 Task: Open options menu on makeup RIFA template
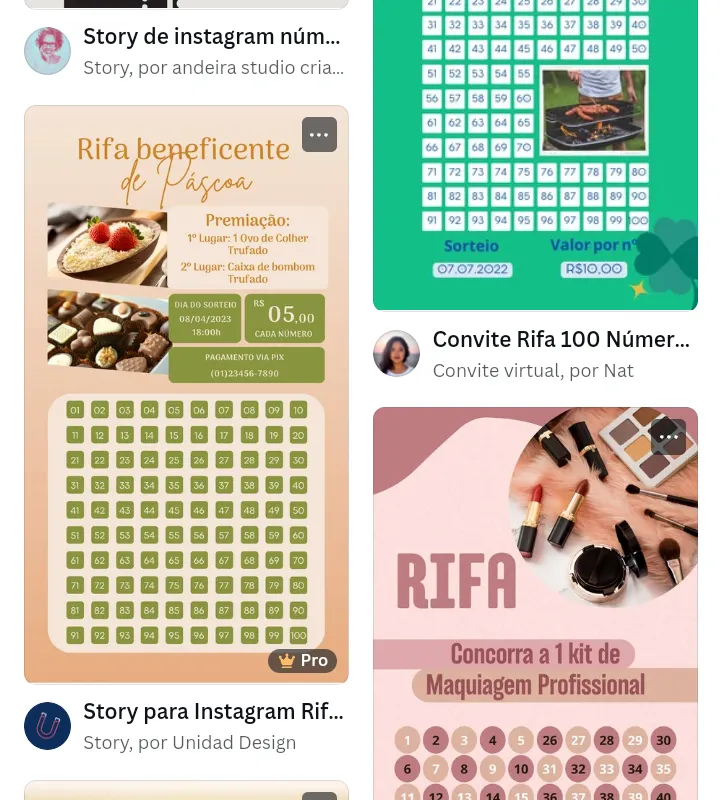668,437
